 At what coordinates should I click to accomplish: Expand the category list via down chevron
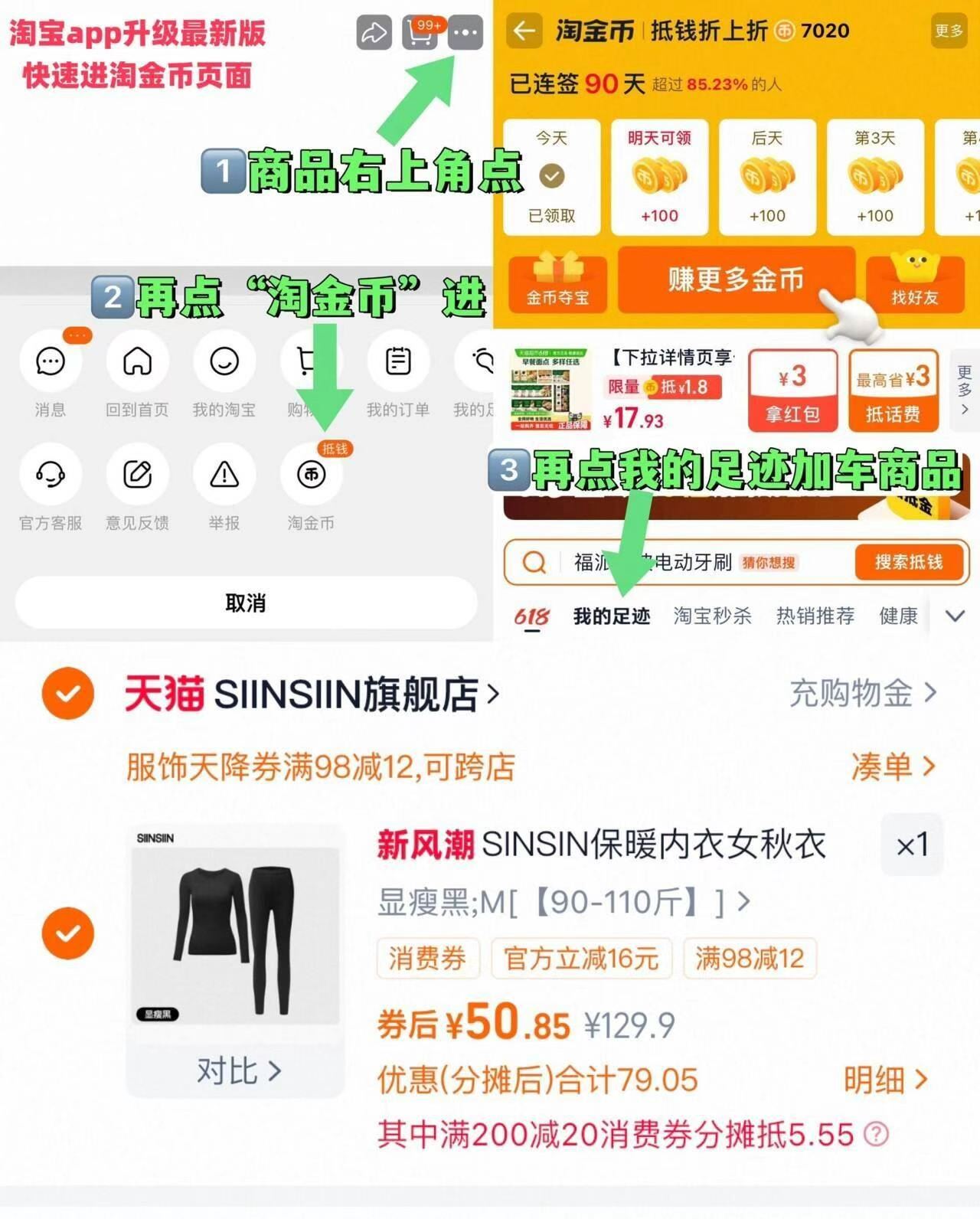coord(954,616)
